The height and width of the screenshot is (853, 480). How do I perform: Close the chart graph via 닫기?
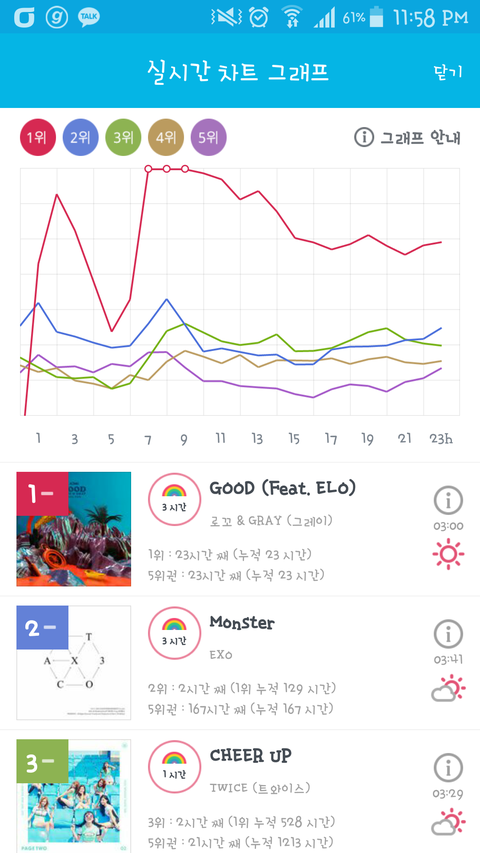point(448,72)
